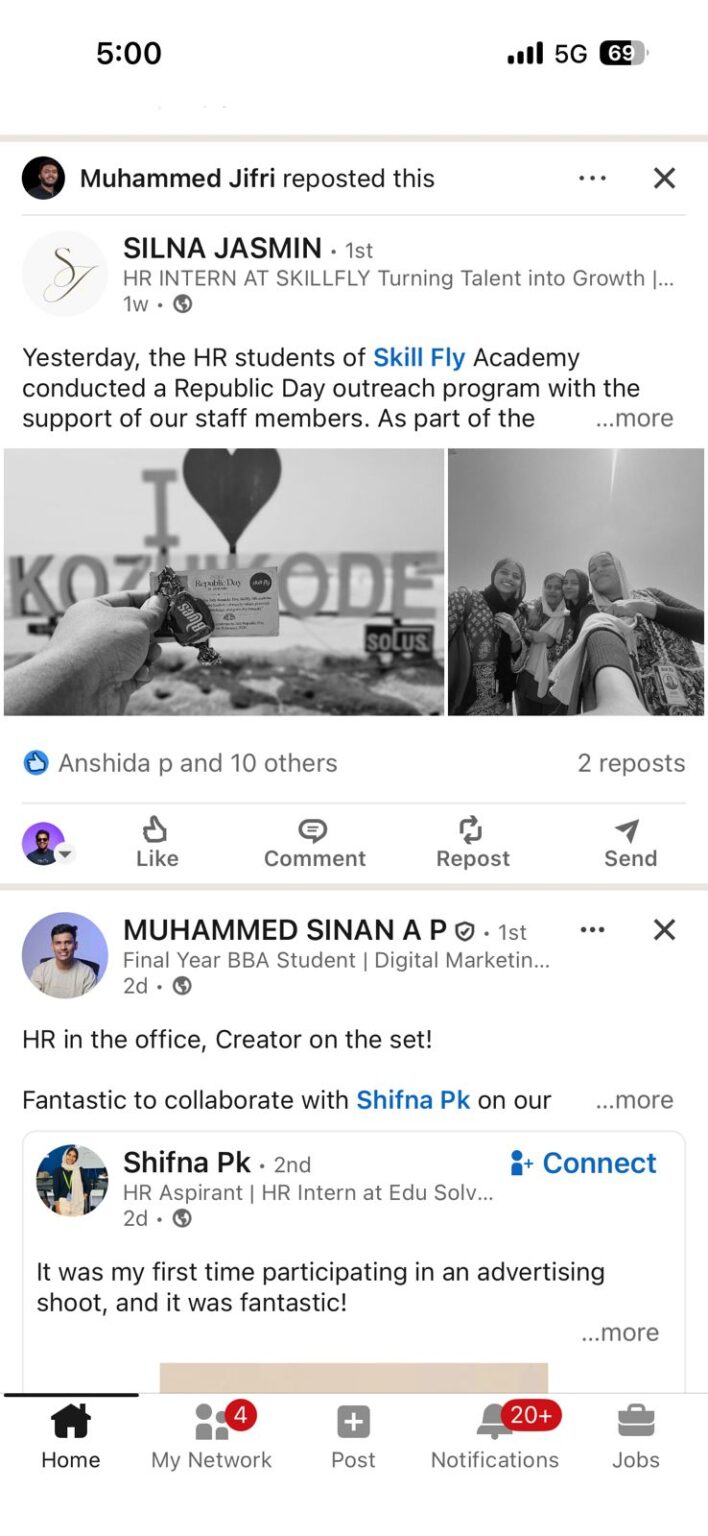Open the I love Kozhikode photo
This screenshot has width=708, height=1536.
(224, 582)
